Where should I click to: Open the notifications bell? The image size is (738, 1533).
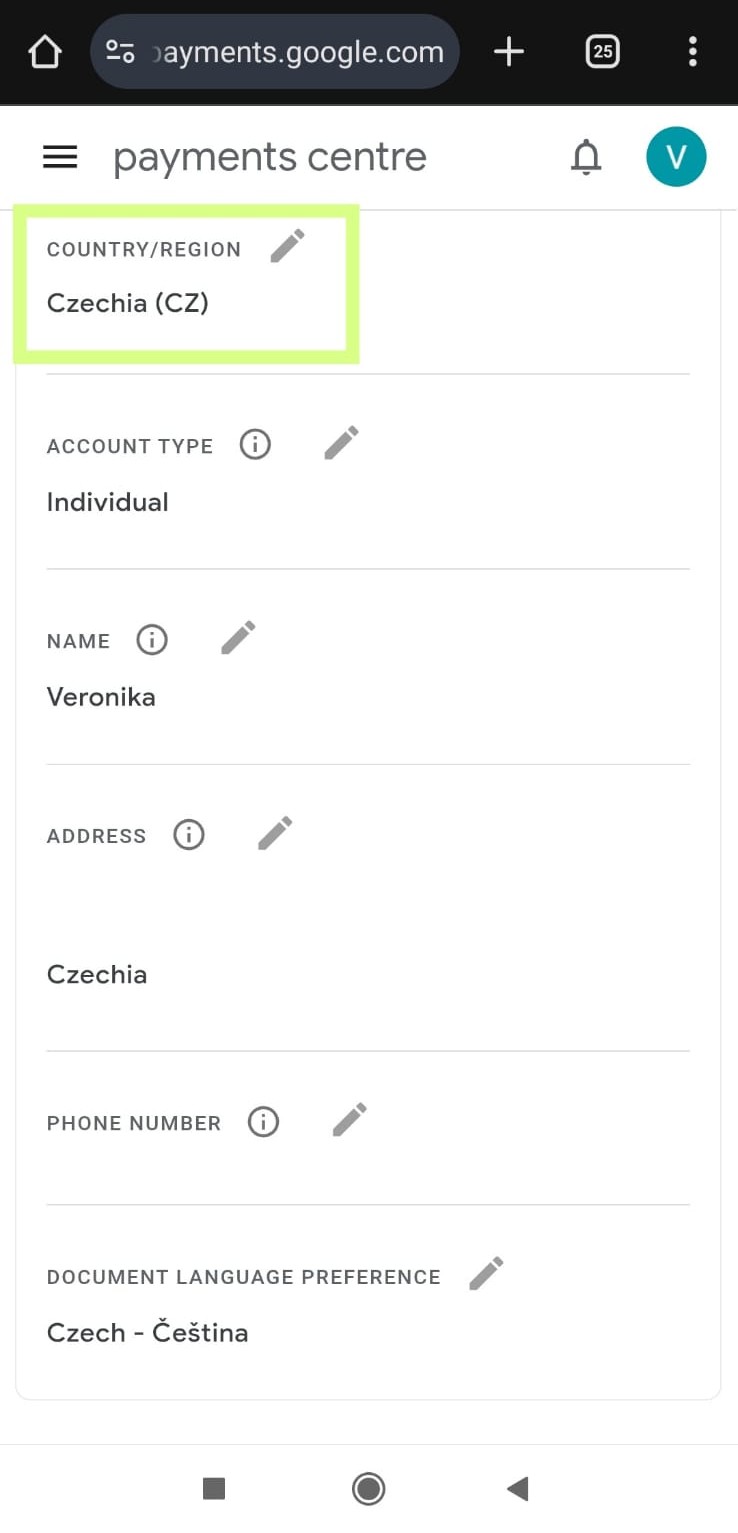tap(586, 157)
